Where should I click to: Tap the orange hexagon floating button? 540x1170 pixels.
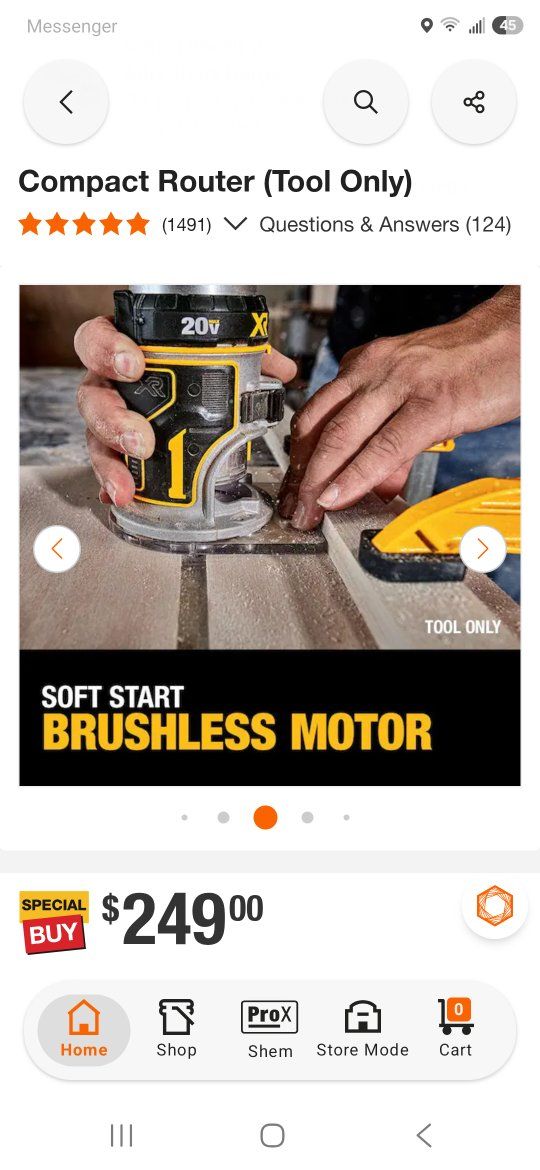[495, 906]
